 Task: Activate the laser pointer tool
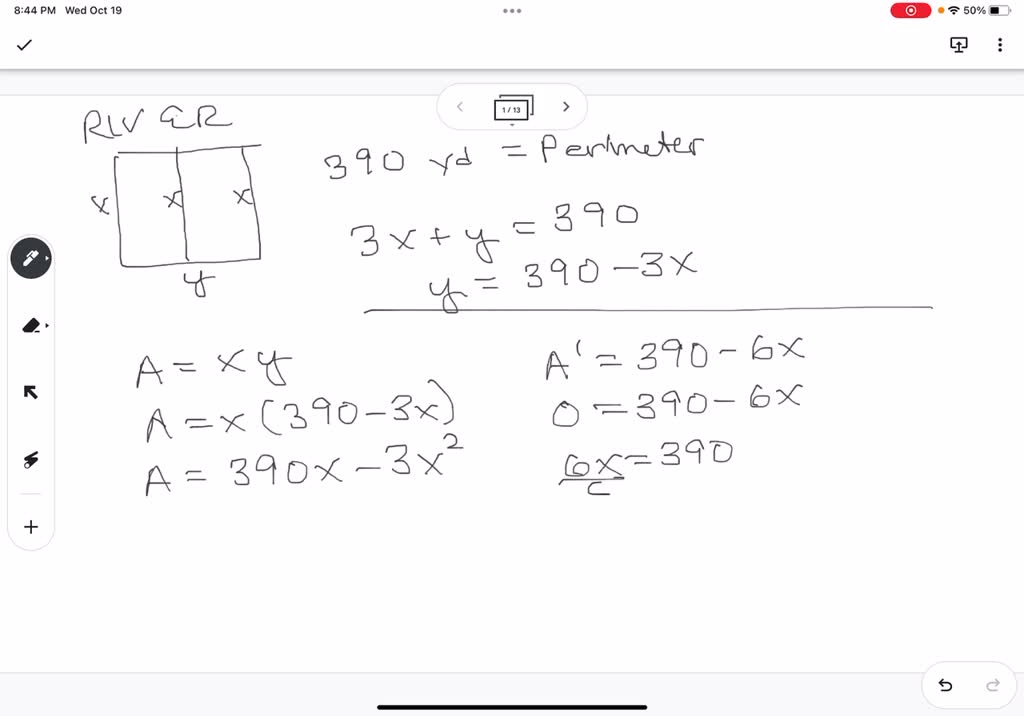tap(30, 459)
